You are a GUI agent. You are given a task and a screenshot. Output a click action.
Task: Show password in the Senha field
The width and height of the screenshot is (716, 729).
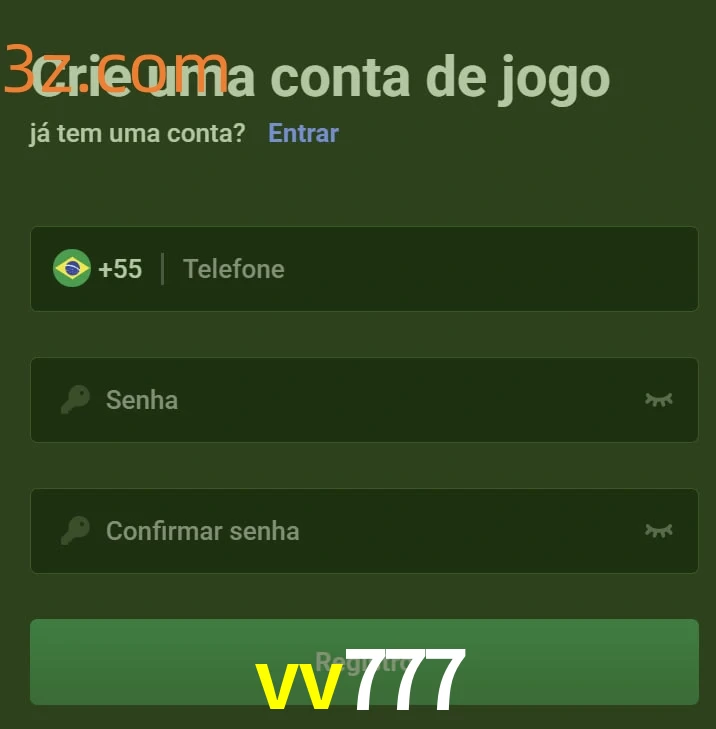click(x=658, y=400)
